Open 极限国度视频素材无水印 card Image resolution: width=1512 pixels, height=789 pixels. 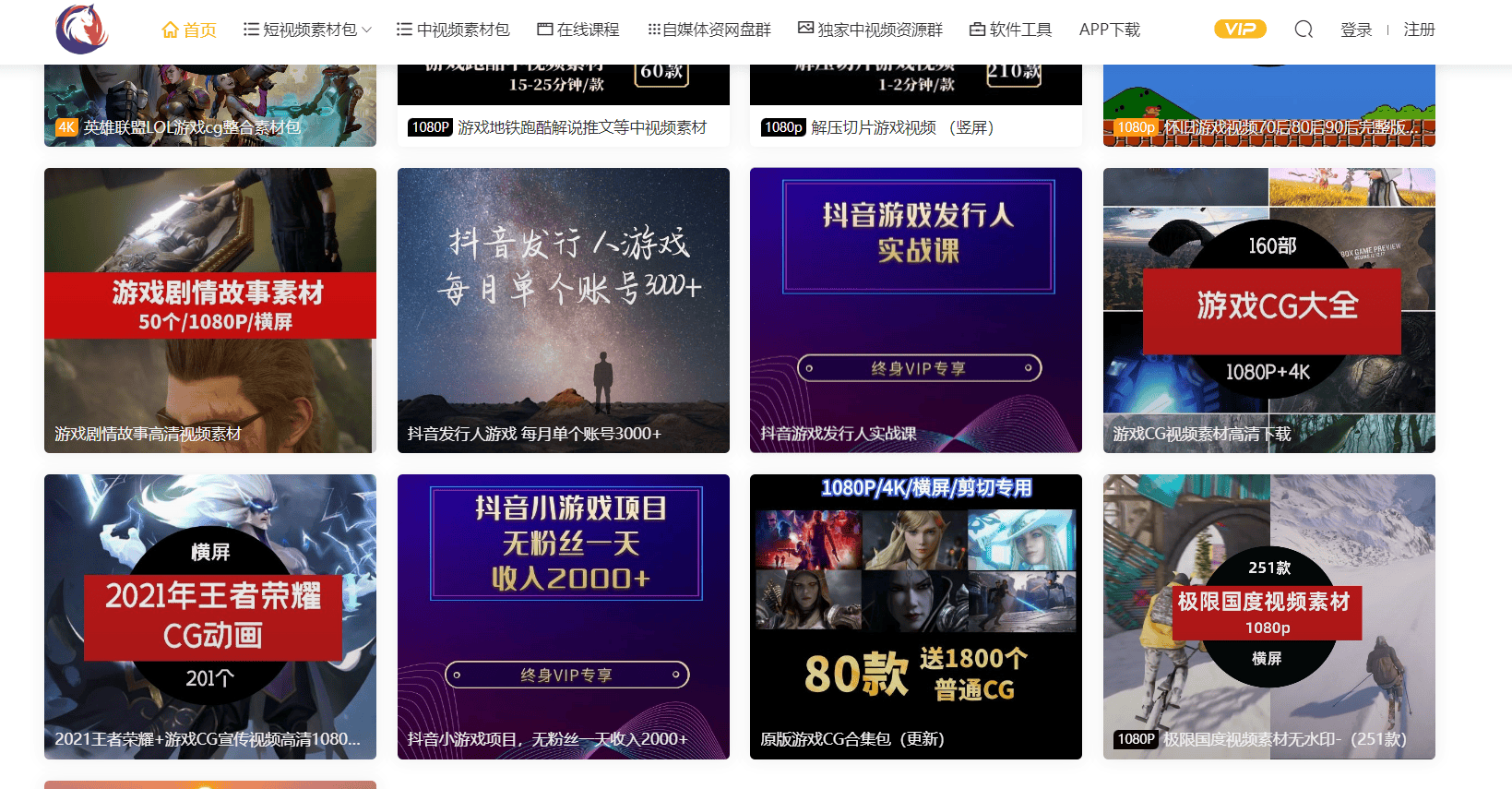coord(1268,616)
